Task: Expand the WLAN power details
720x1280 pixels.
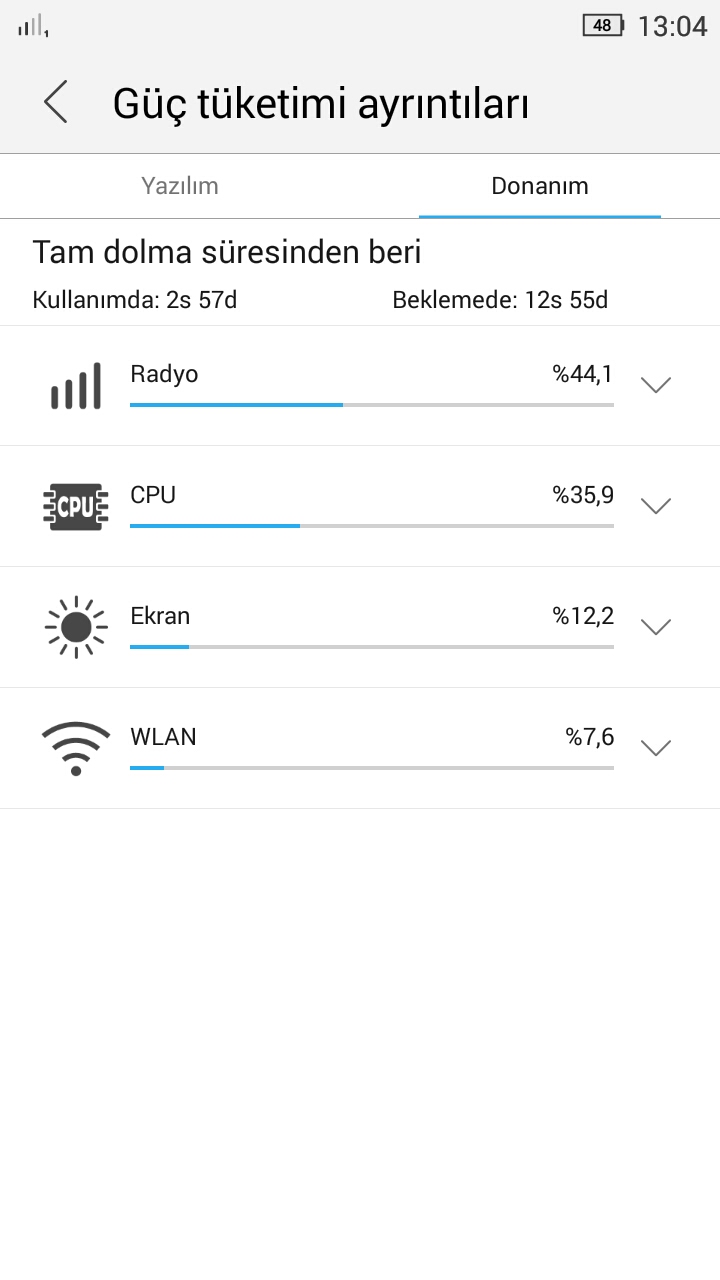Action: click(655, 748)
